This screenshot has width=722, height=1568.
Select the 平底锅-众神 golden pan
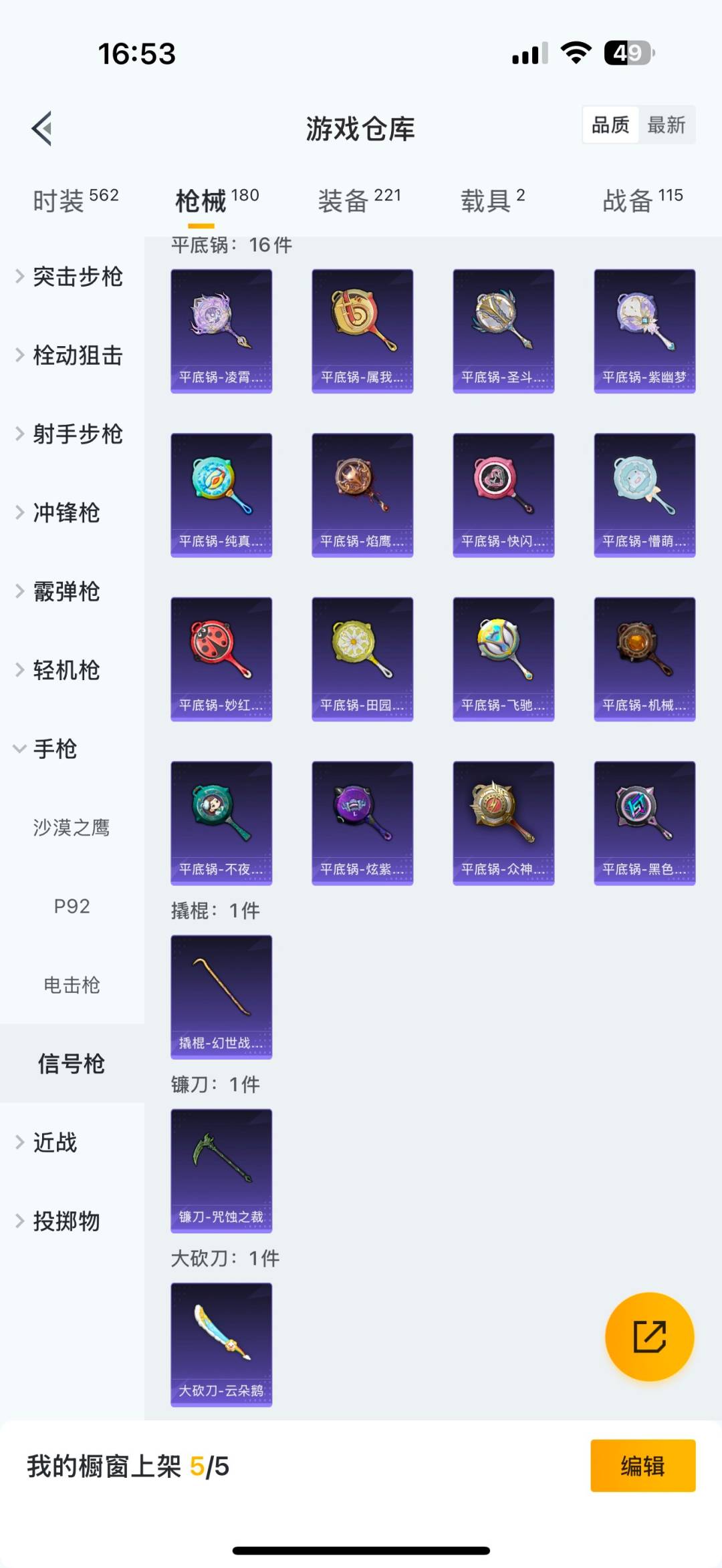(x=502, y=822)
